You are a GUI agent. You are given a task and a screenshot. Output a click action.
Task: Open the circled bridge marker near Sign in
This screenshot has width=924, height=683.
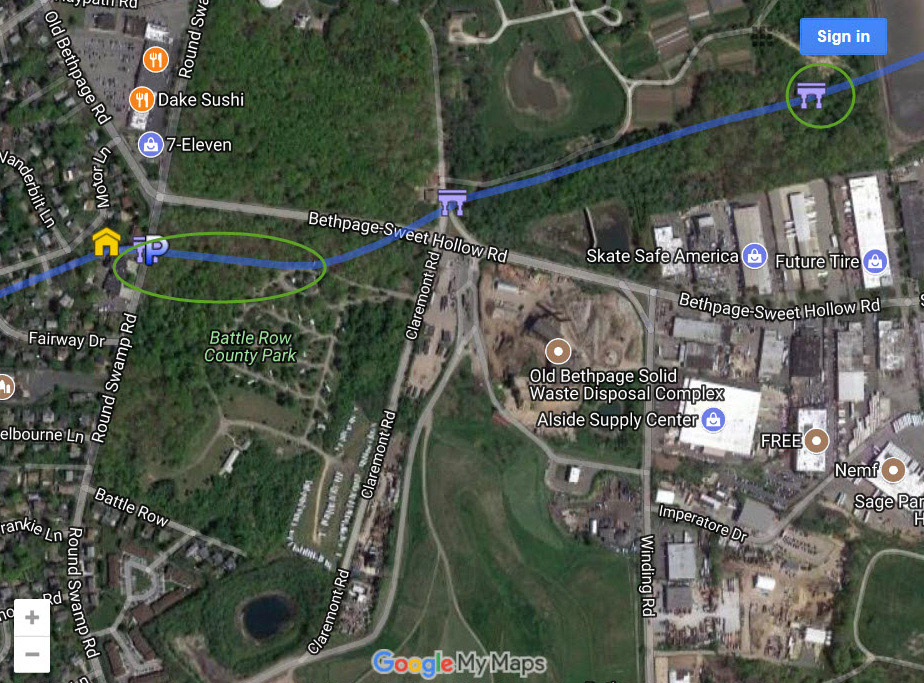point(810,96)
